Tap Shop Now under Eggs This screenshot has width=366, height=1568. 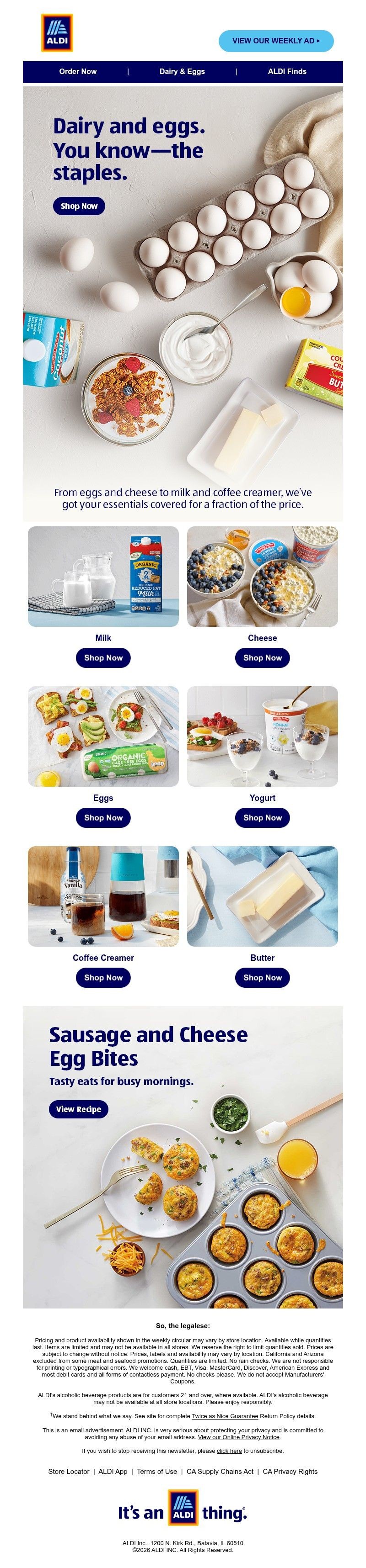(x=103, y=817)
